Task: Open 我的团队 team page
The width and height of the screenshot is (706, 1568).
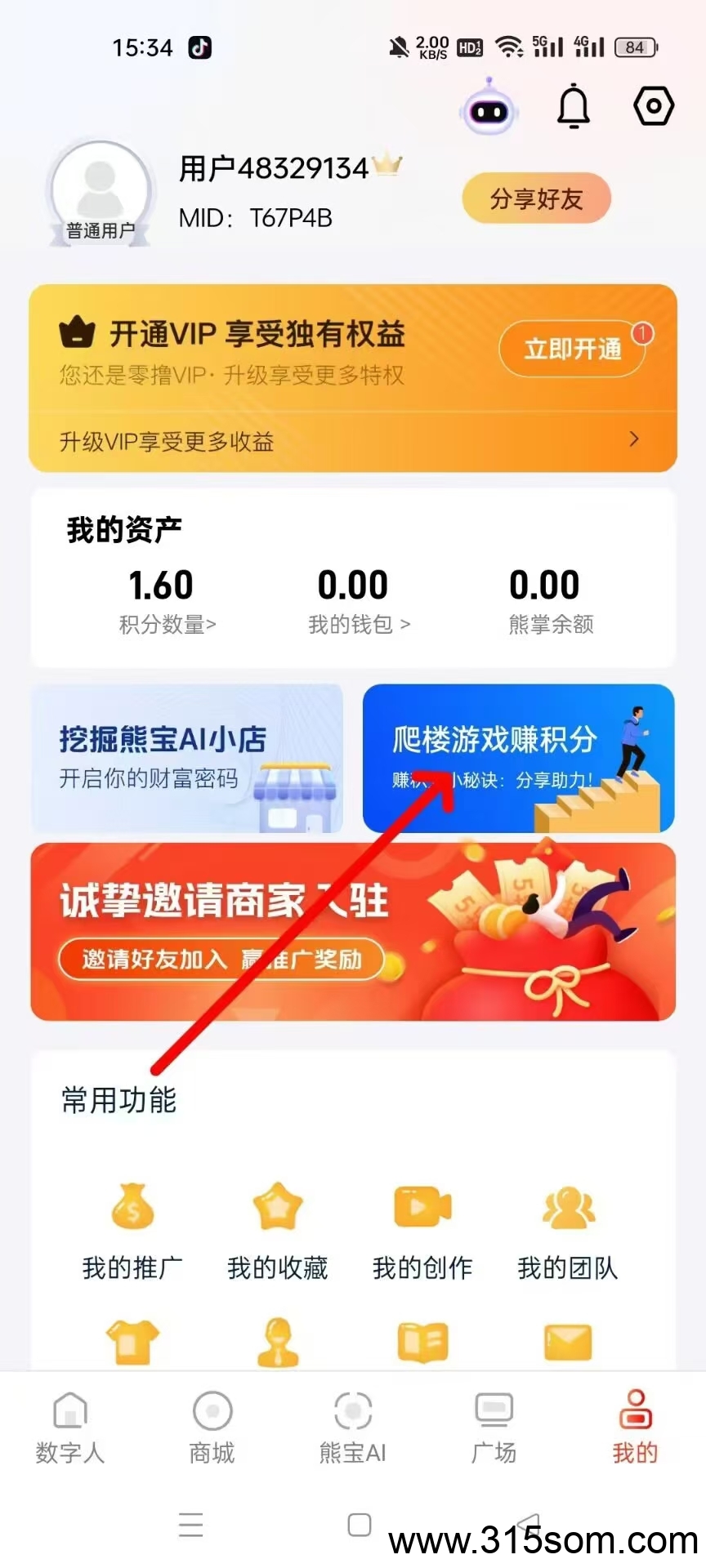Action: click(x=568, y=1229)
